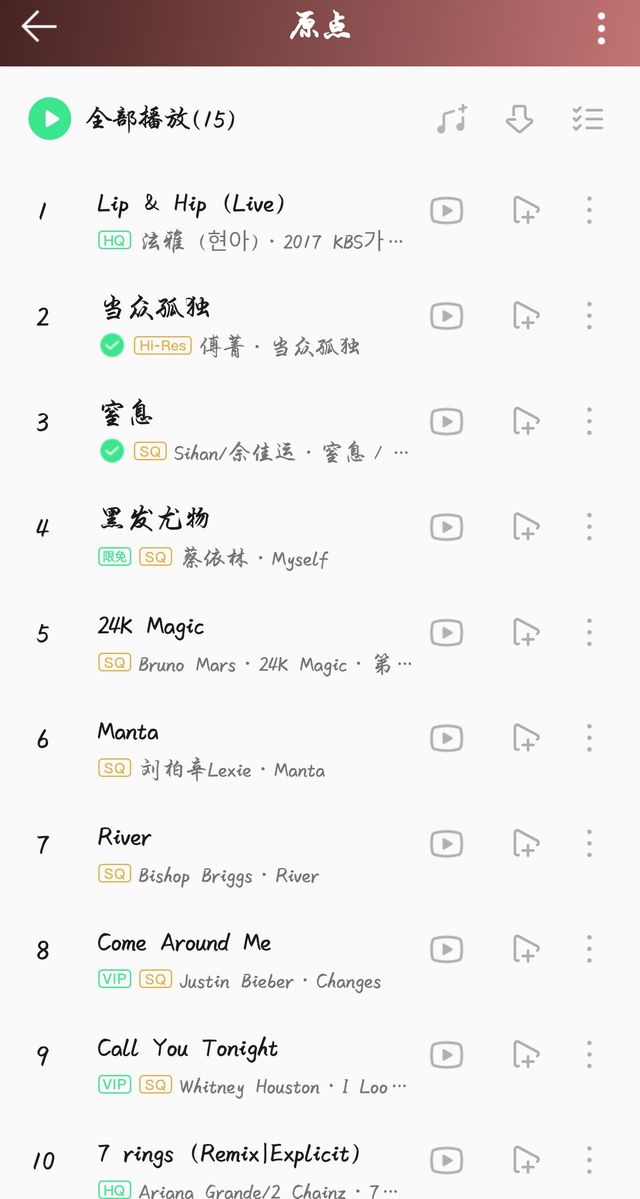Add 窒息 to a playlist

point(525,421)
